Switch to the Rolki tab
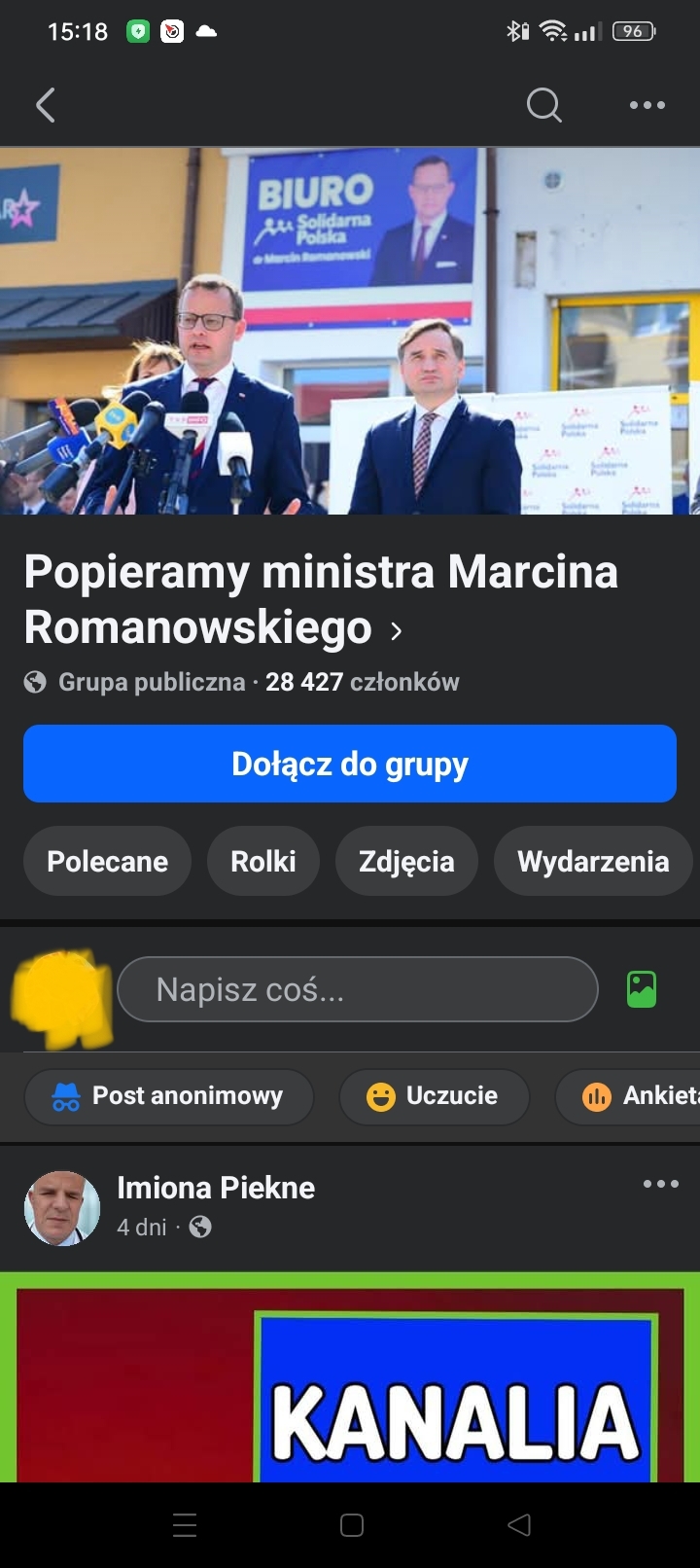This screenshot has height=1568, width=700. (x=263, y=861)
